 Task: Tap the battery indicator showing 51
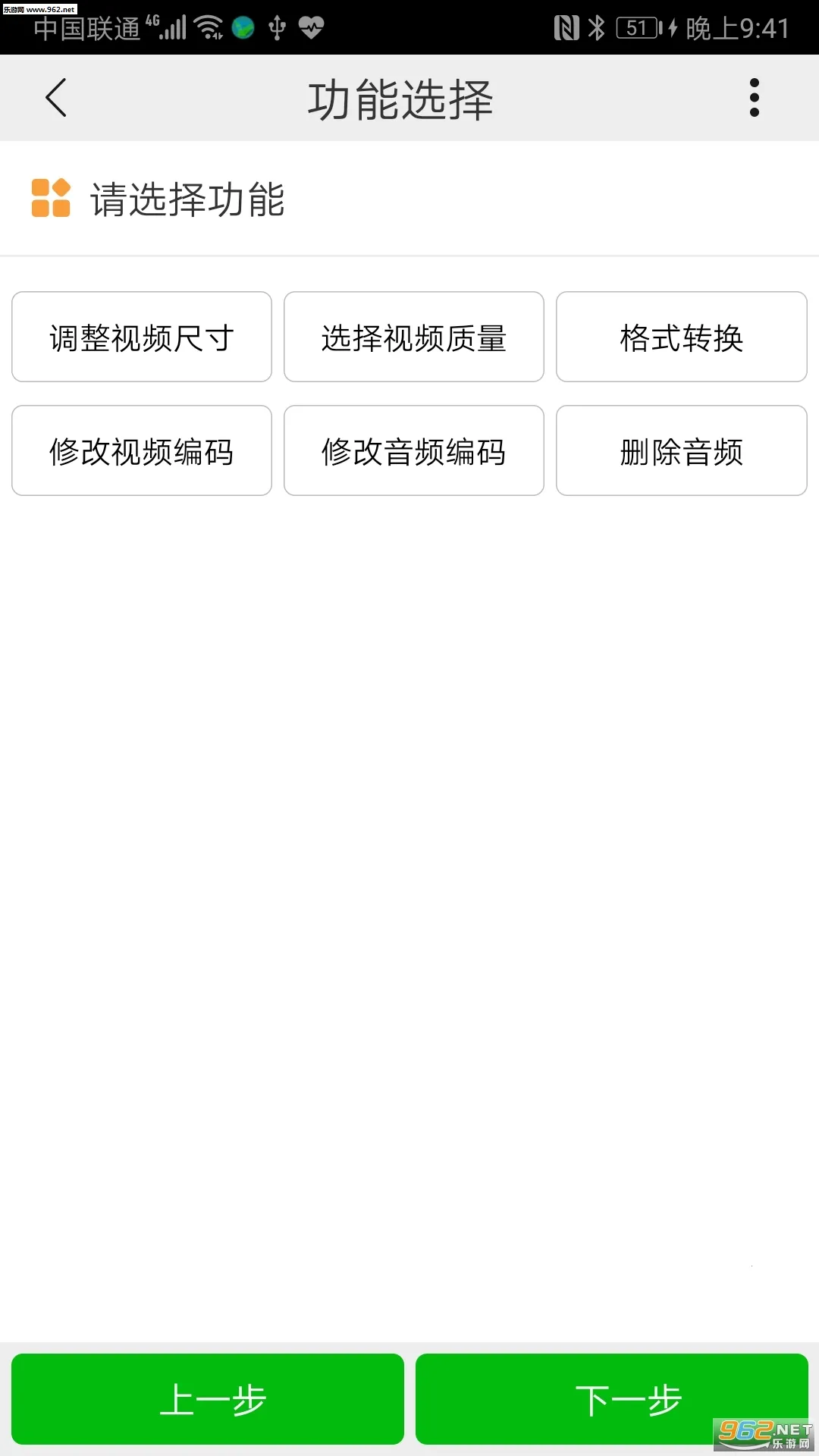point(638,27)
